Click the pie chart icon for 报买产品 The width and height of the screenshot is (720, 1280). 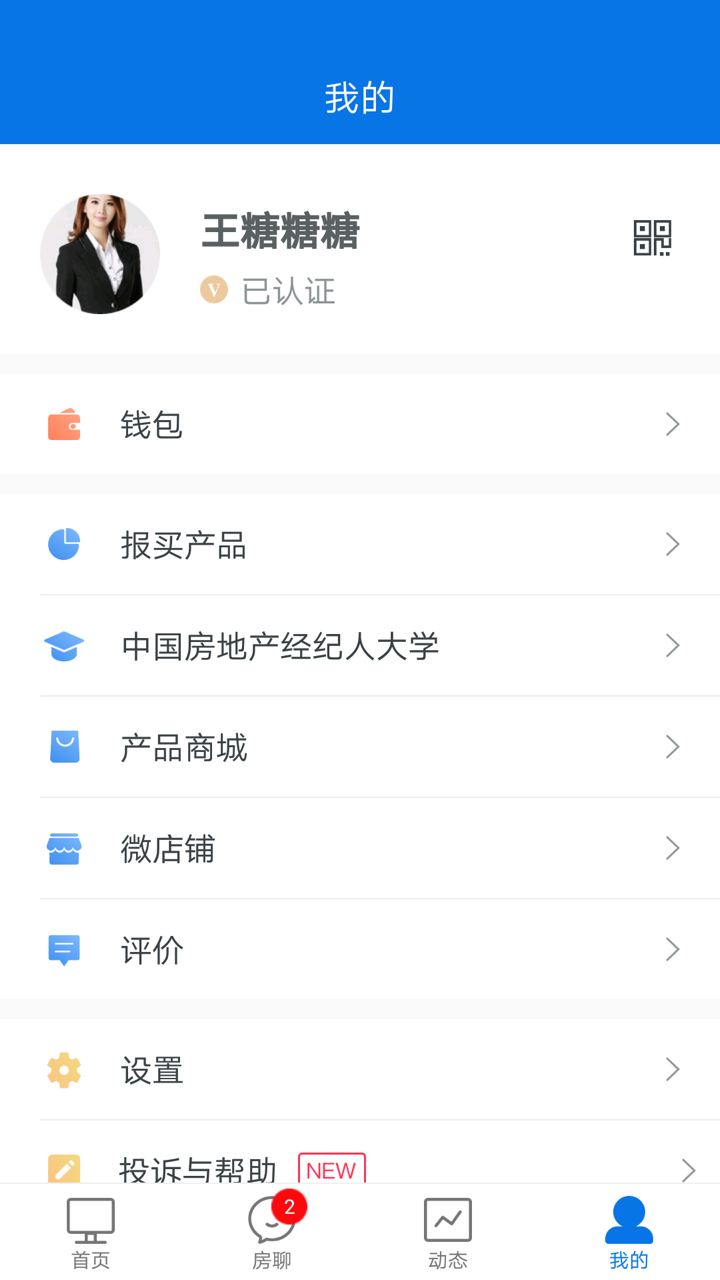click(x=63, y=544)
